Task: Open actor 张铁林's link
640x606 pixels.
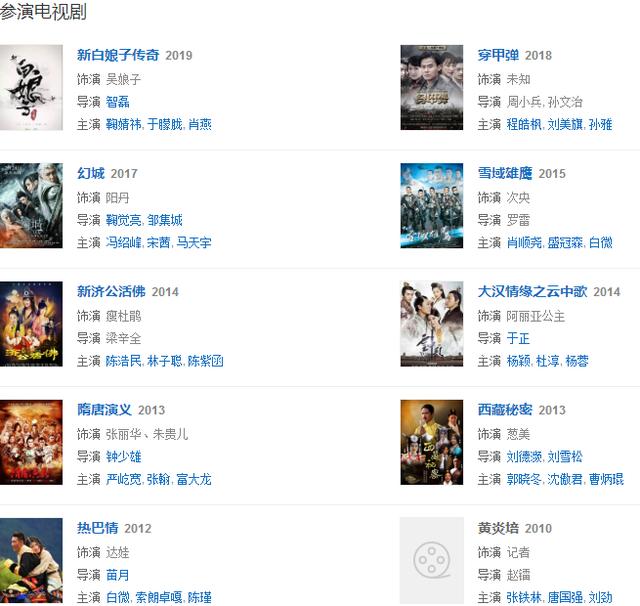Action: tap(524, 597)
